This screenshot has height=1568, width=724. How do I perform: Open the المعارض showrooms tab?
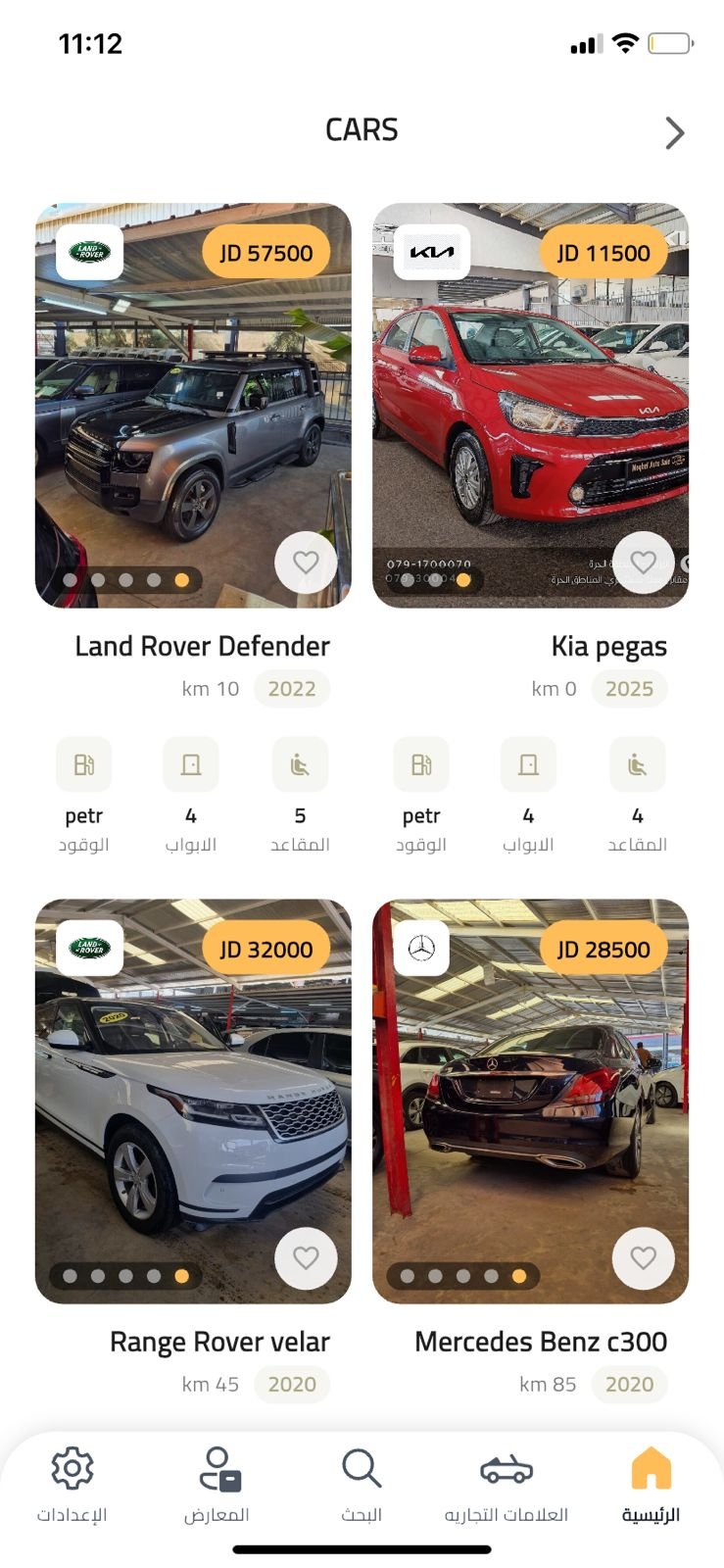[217, 1485]
